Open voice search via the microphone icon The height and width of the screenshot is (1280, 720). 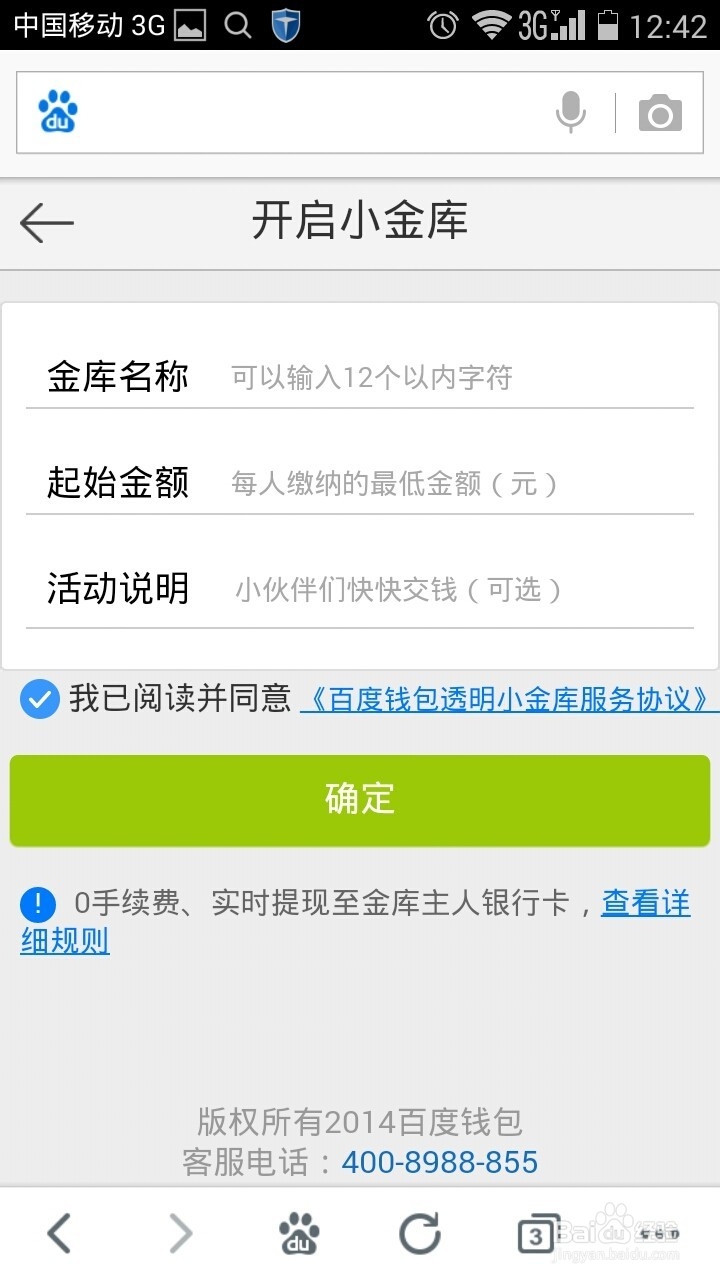click(570, 112)
